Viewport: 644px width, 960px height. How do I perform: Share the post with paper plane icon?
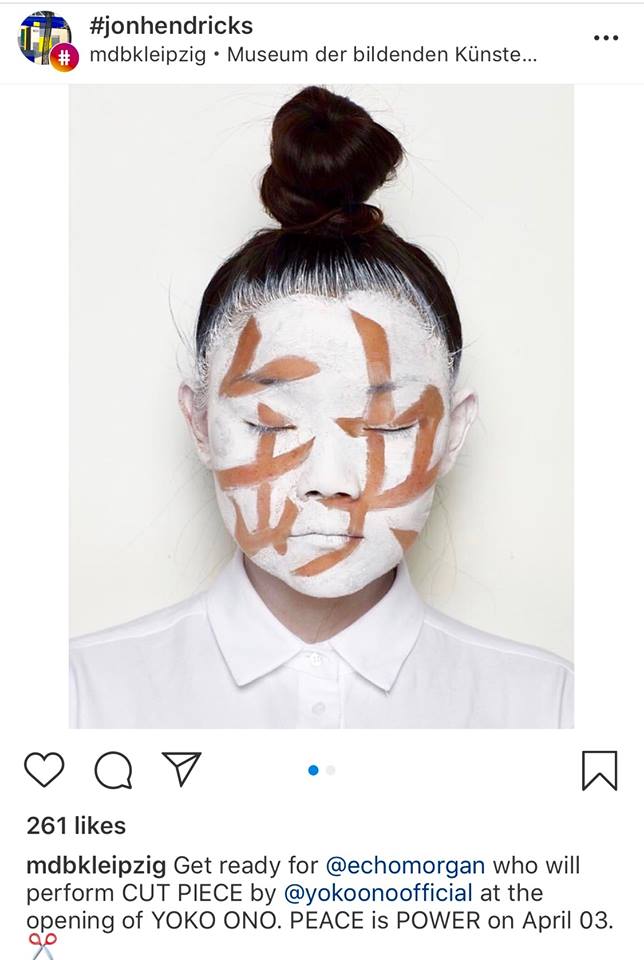tap(182, 769)
